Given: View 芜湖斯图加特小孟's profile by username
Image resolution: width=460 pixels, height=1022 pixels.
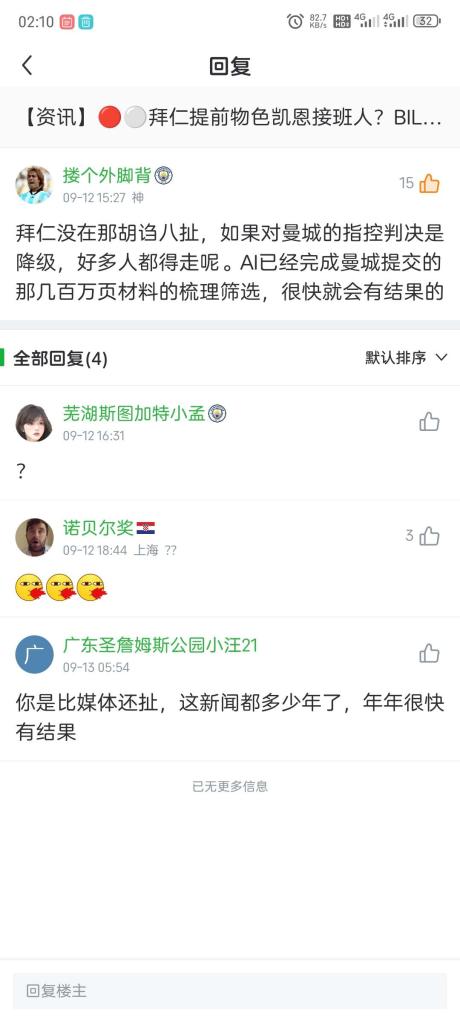Looking at the screenshot, I should pyautogui.click(x=134, y=413).
